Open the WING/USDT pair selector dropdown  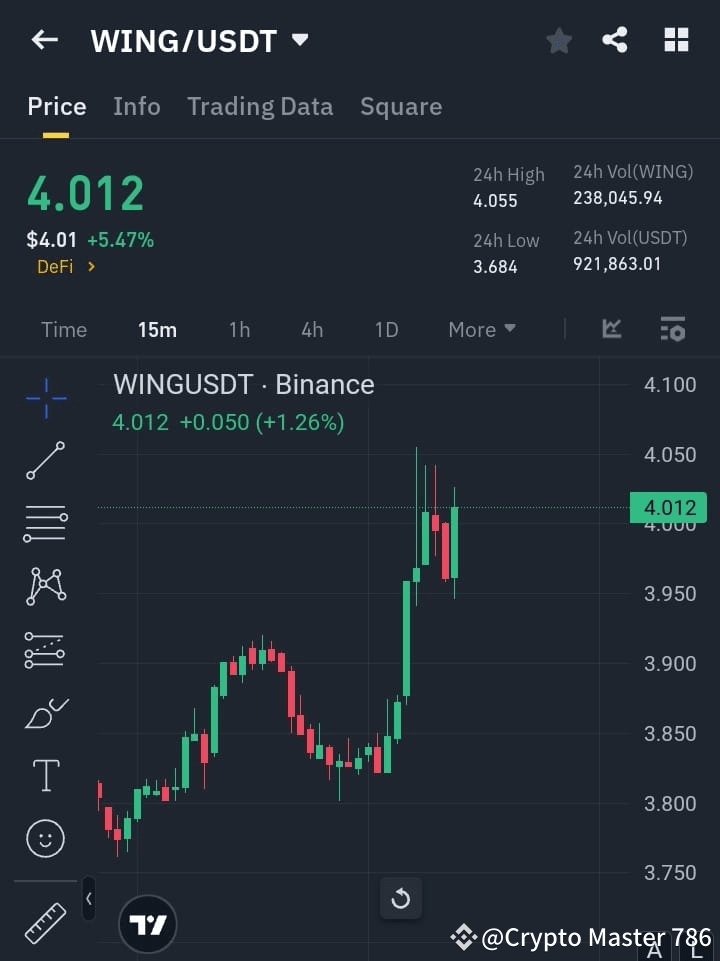[x=299, y=39]
